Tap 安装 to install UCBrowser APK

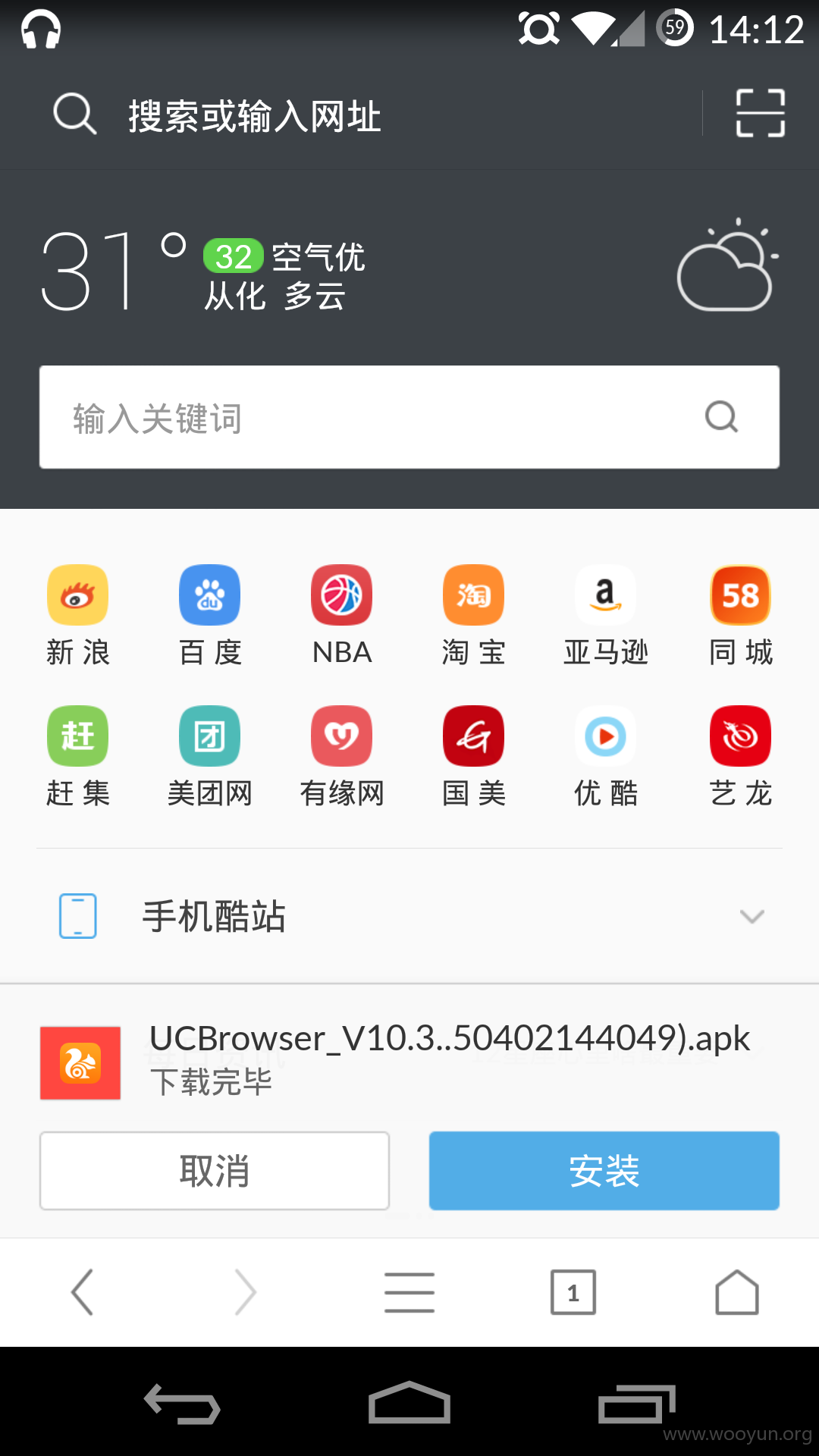[x=604, y=1171]
